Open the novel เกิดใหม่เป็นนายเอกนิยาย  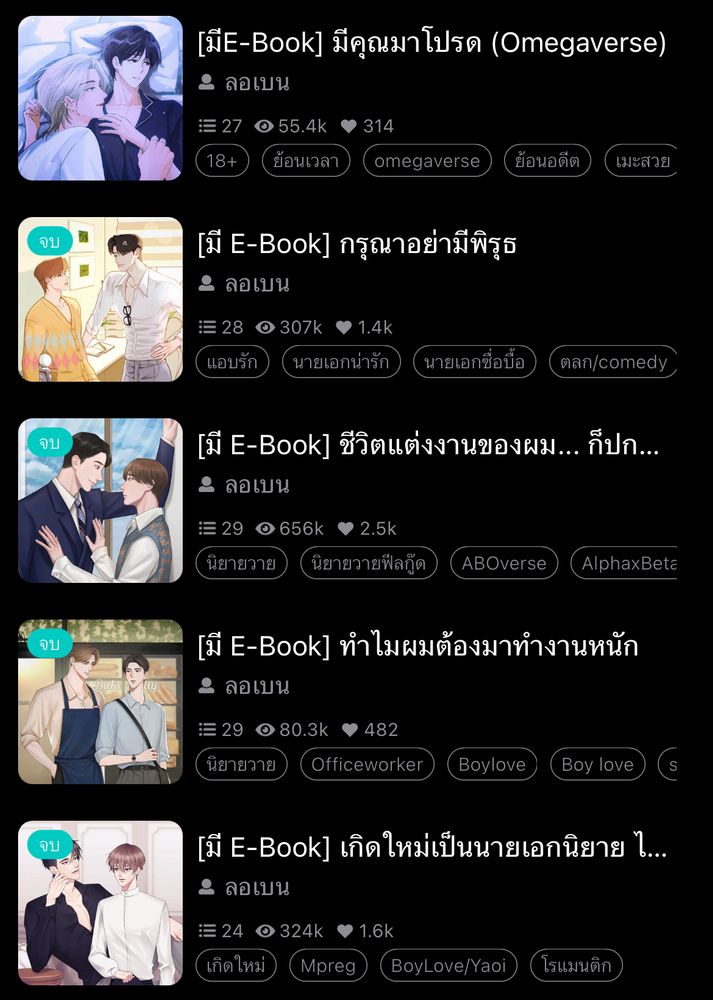432,848
